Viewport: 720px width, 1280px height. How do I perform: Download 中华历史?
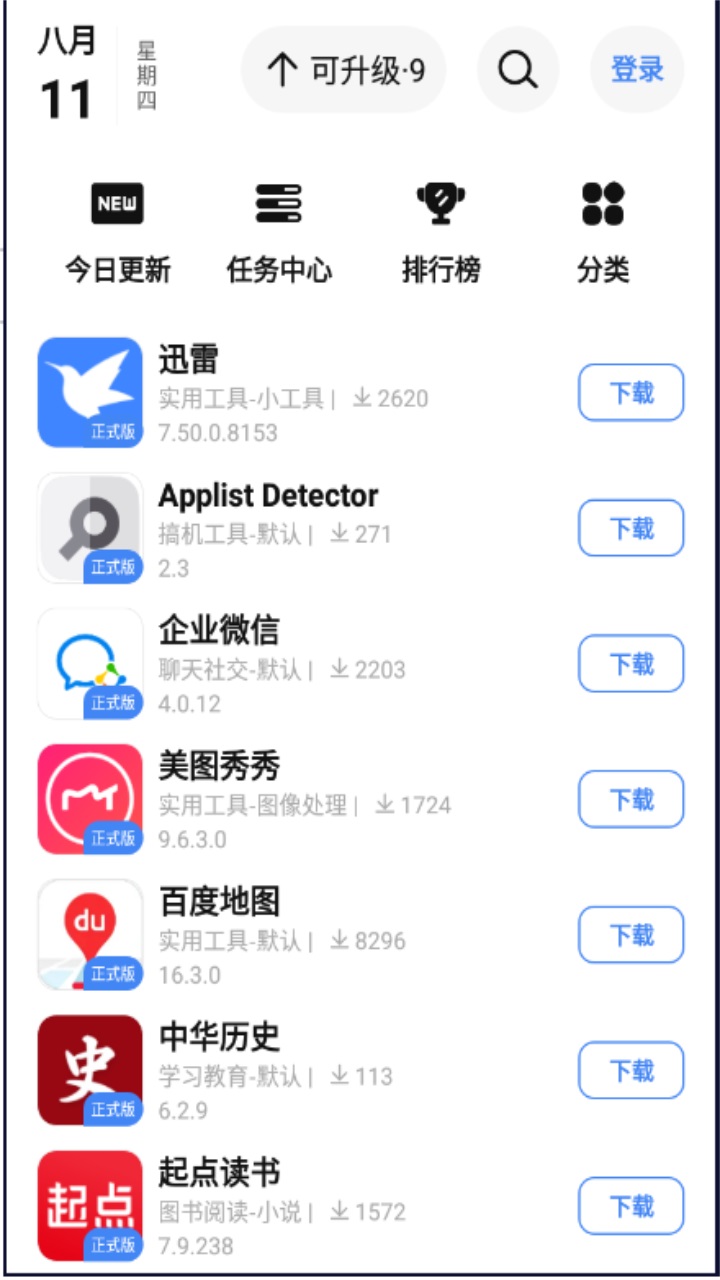click(631, 1071)
